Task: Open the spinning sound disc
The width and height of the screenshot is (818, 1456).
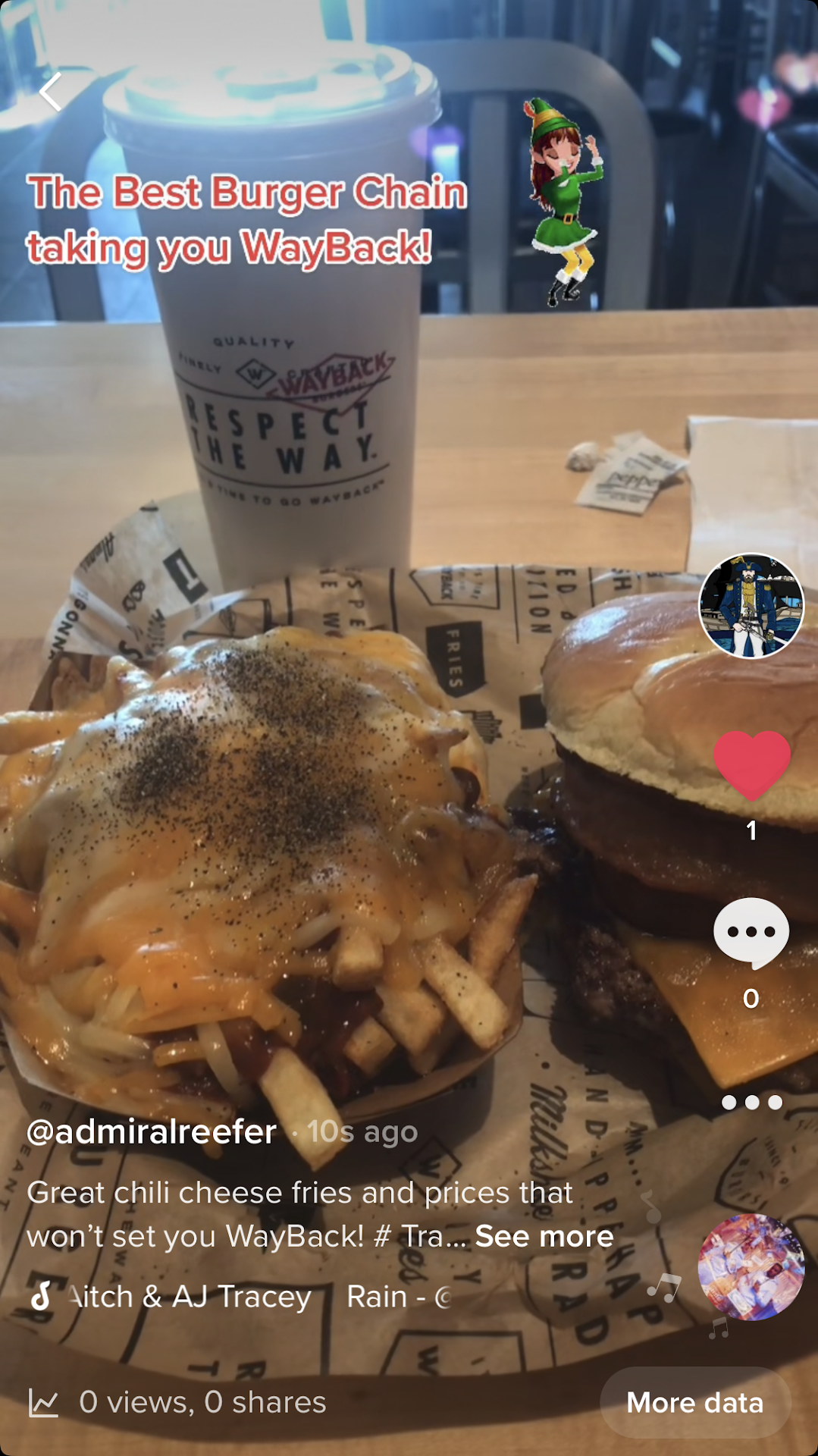Action: (751, 1266)
